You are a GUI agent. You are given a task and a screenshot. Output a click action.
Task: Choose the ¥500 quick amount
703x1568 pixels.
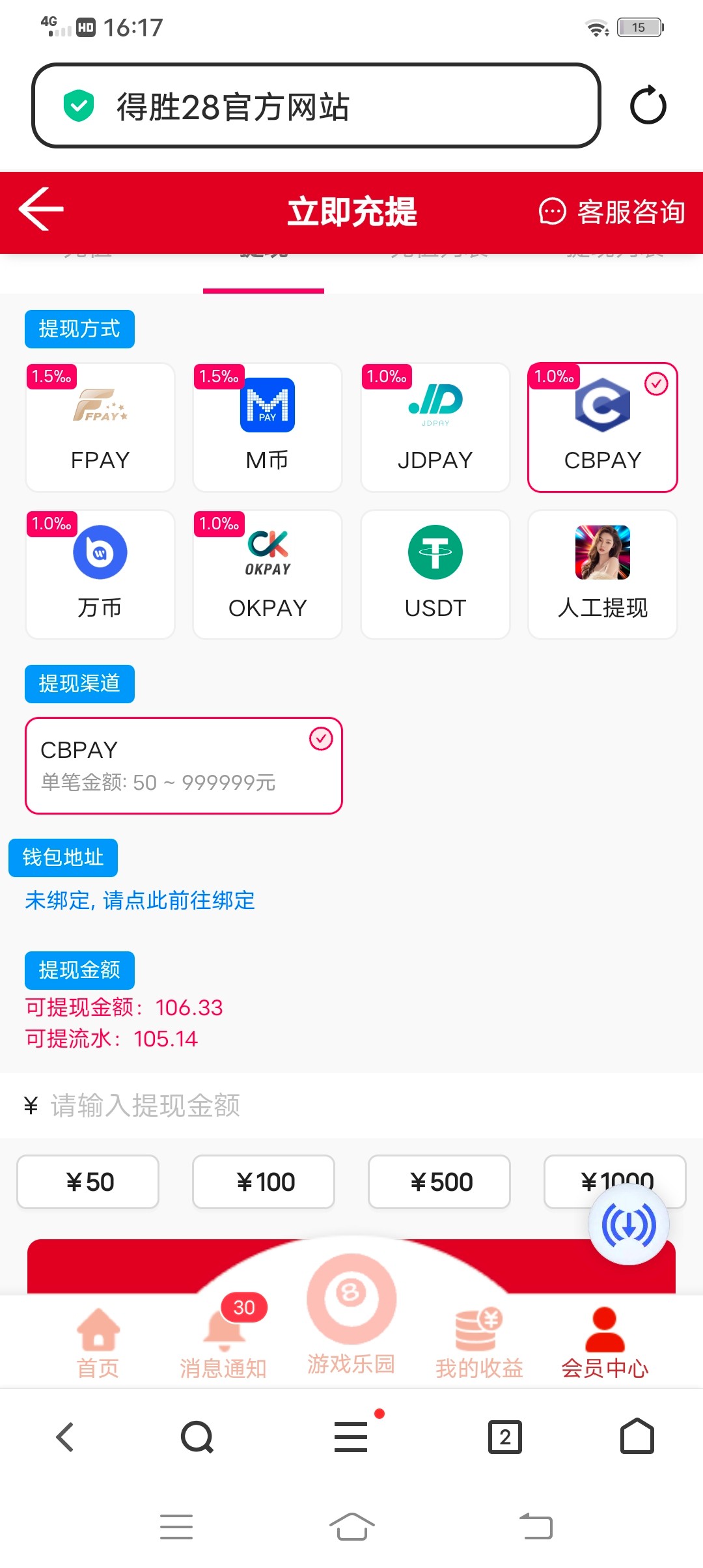pyautogui.click(x=439, y=1182)
